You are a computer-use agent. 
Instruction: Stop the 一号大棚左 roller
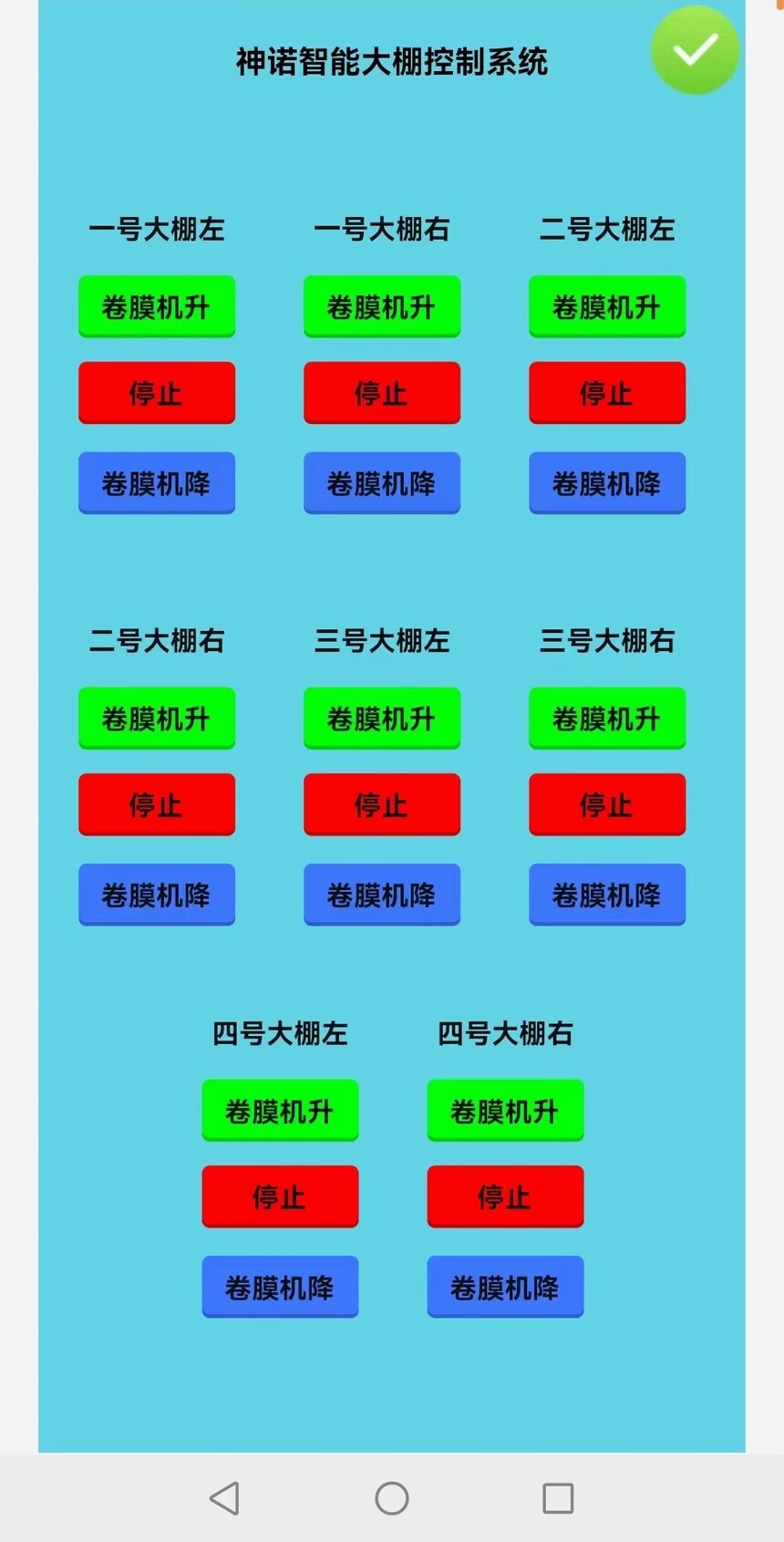click(157, 393)
